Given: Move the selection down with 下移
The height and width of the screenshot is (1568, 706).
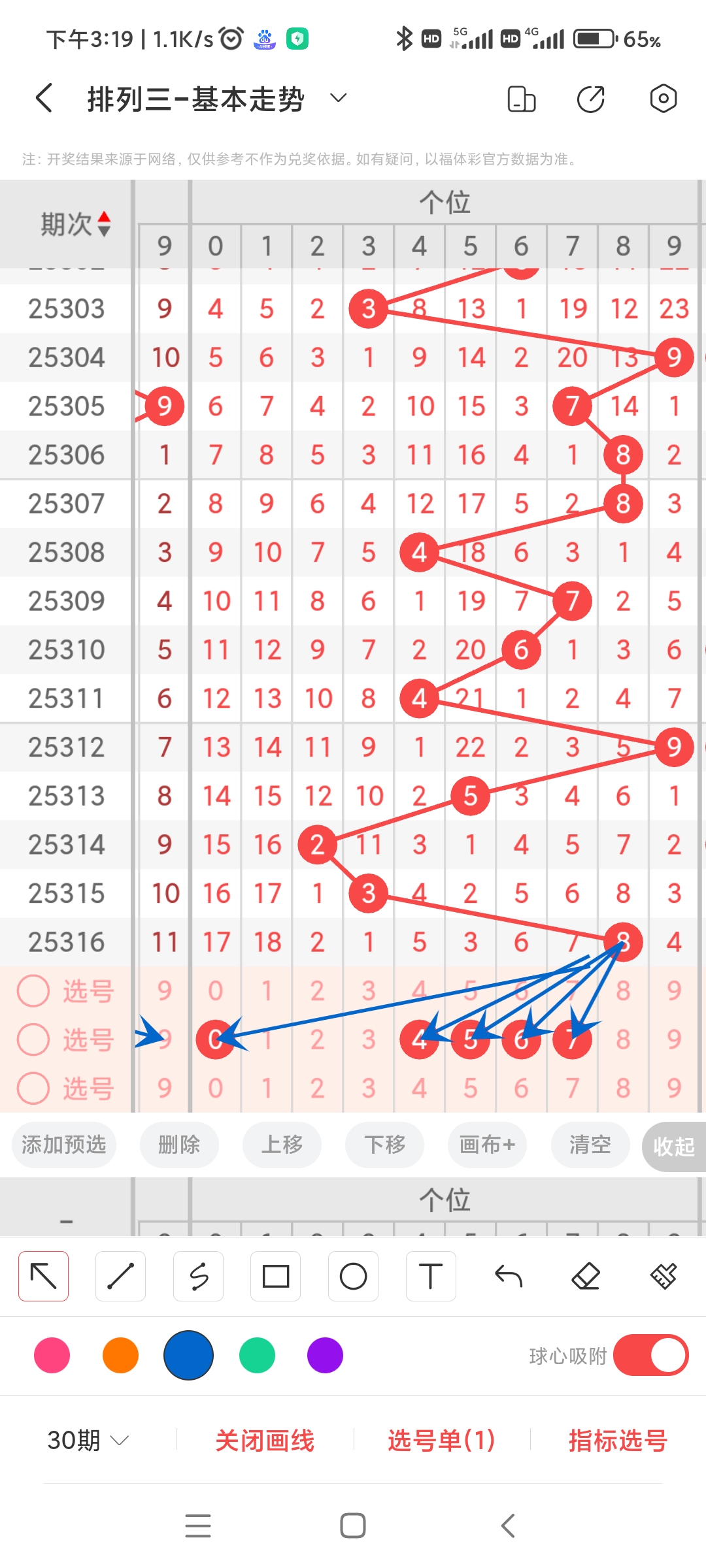Looking at the screenshot, I should (x=384, y=1145).
